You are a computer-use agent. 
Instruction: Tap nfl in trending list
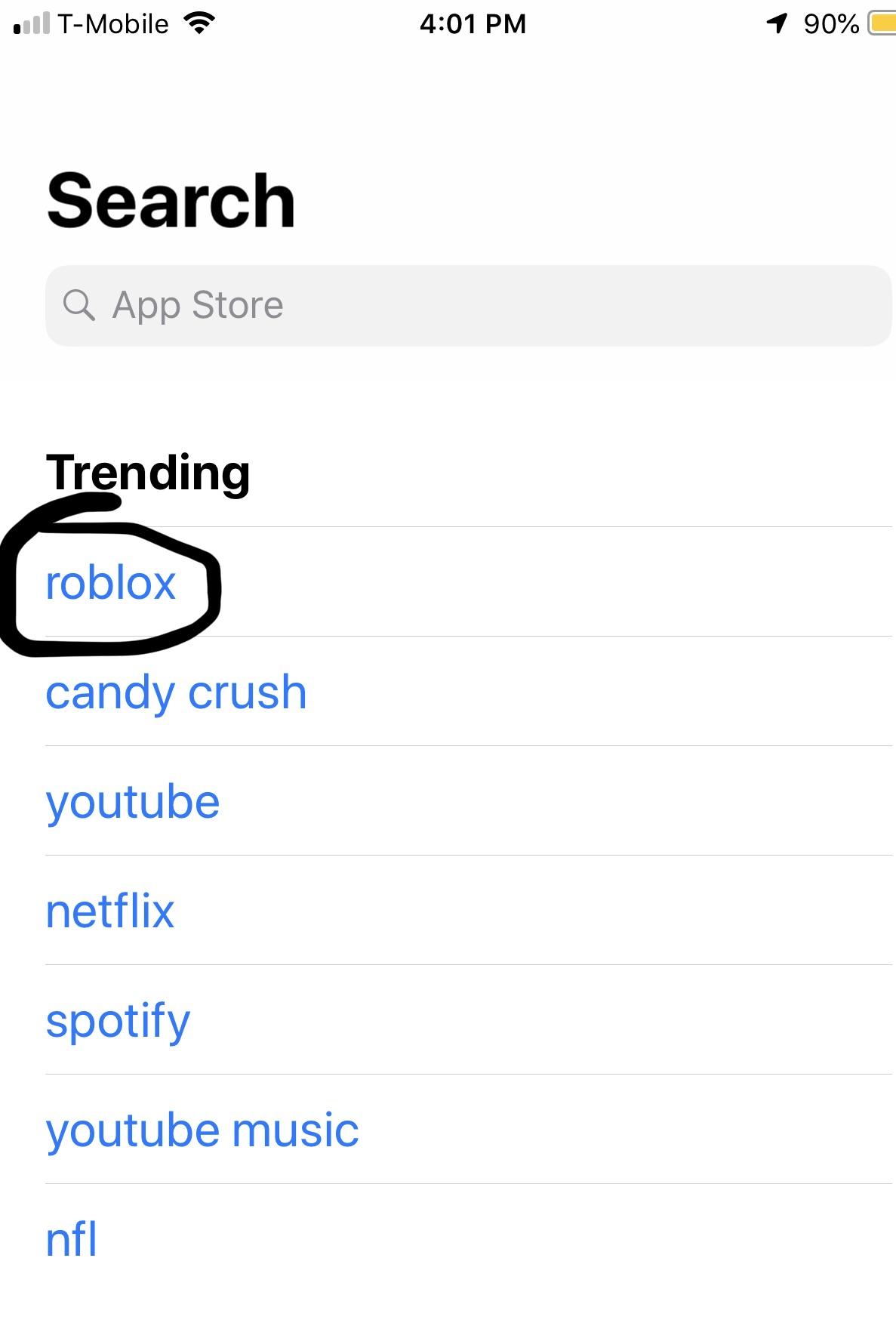pyautogui.click(x=72, y=1240)
